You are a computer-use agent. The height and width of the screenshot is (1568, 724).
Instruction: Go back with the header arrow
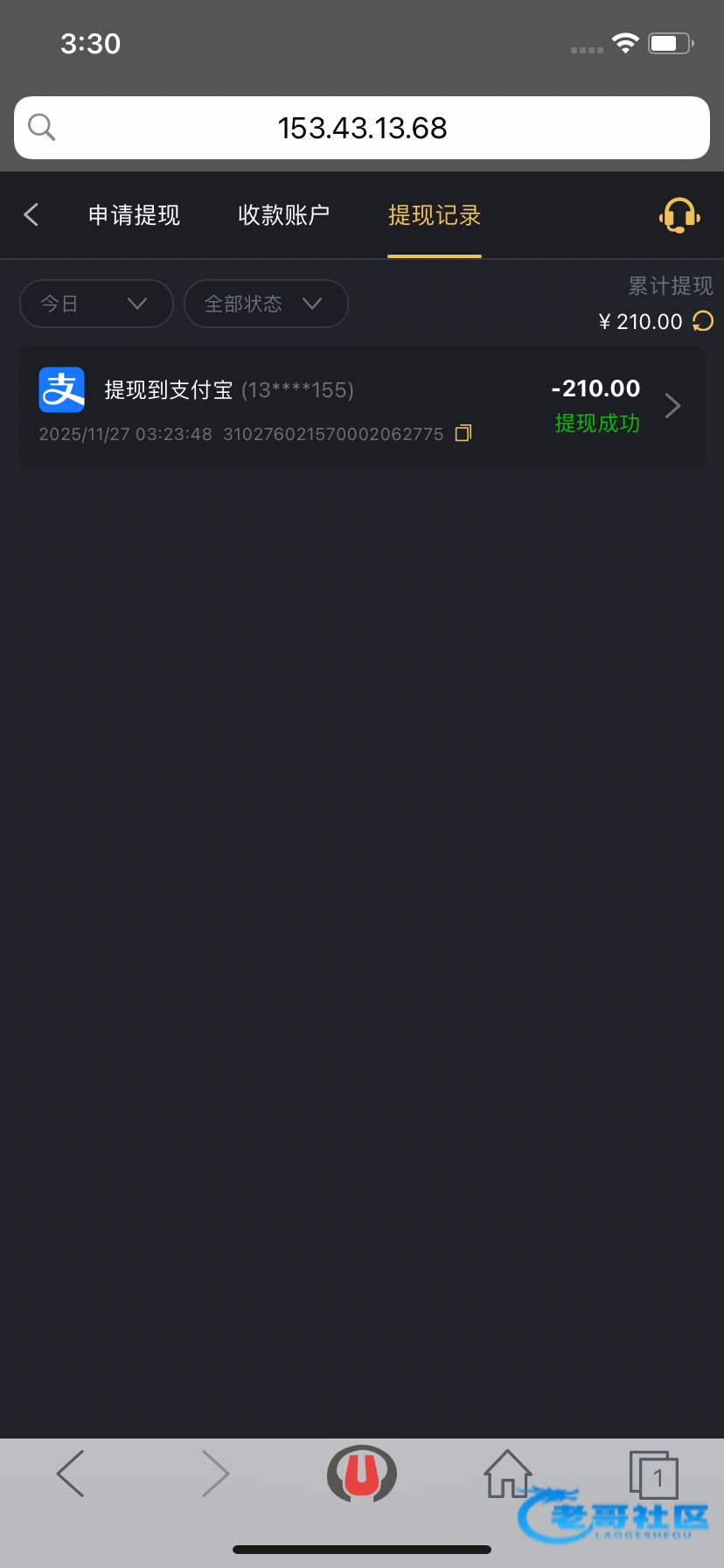[31, 214]
